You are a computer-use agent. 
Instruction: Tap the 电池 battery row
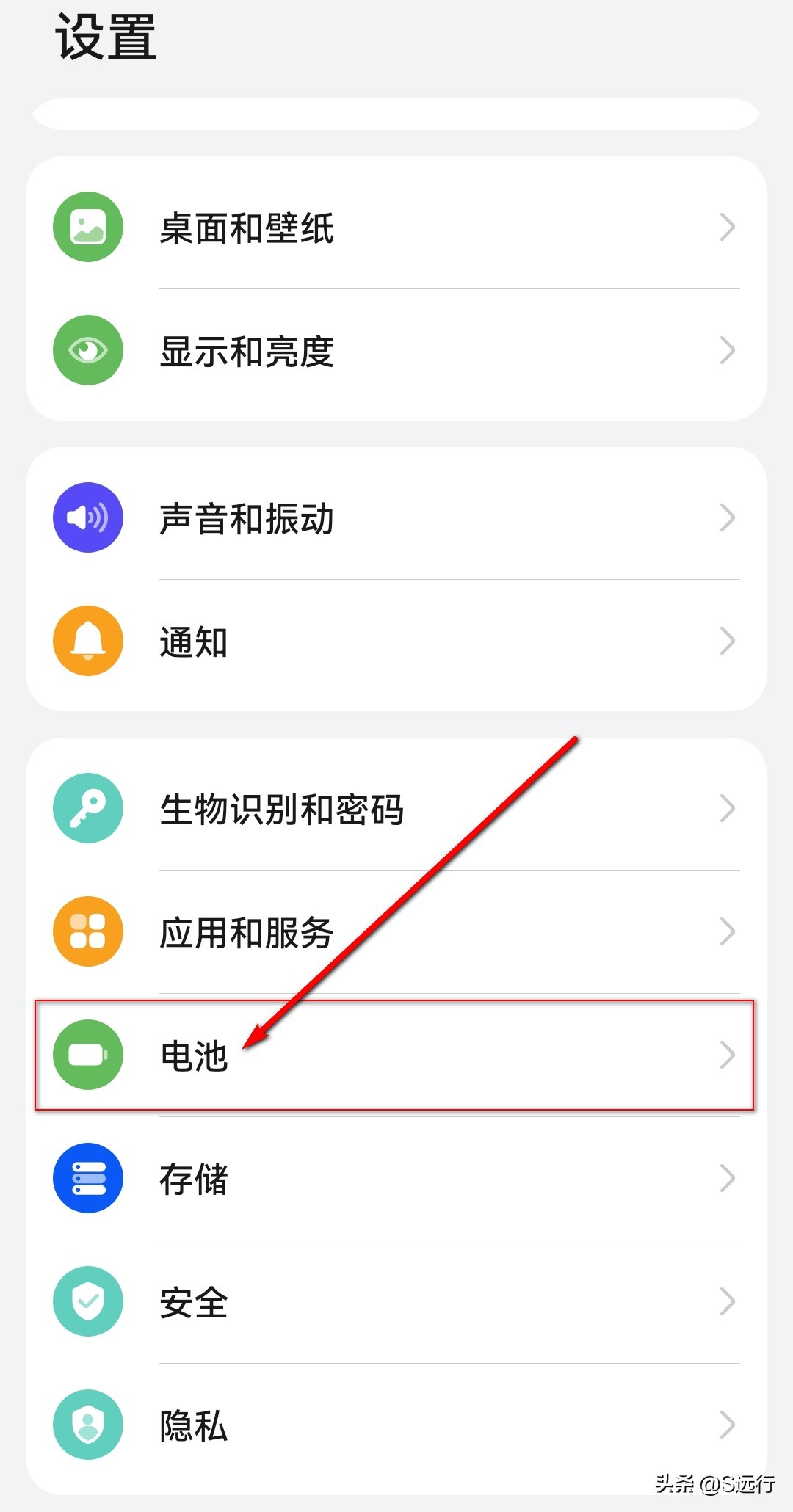(396, 1055)
